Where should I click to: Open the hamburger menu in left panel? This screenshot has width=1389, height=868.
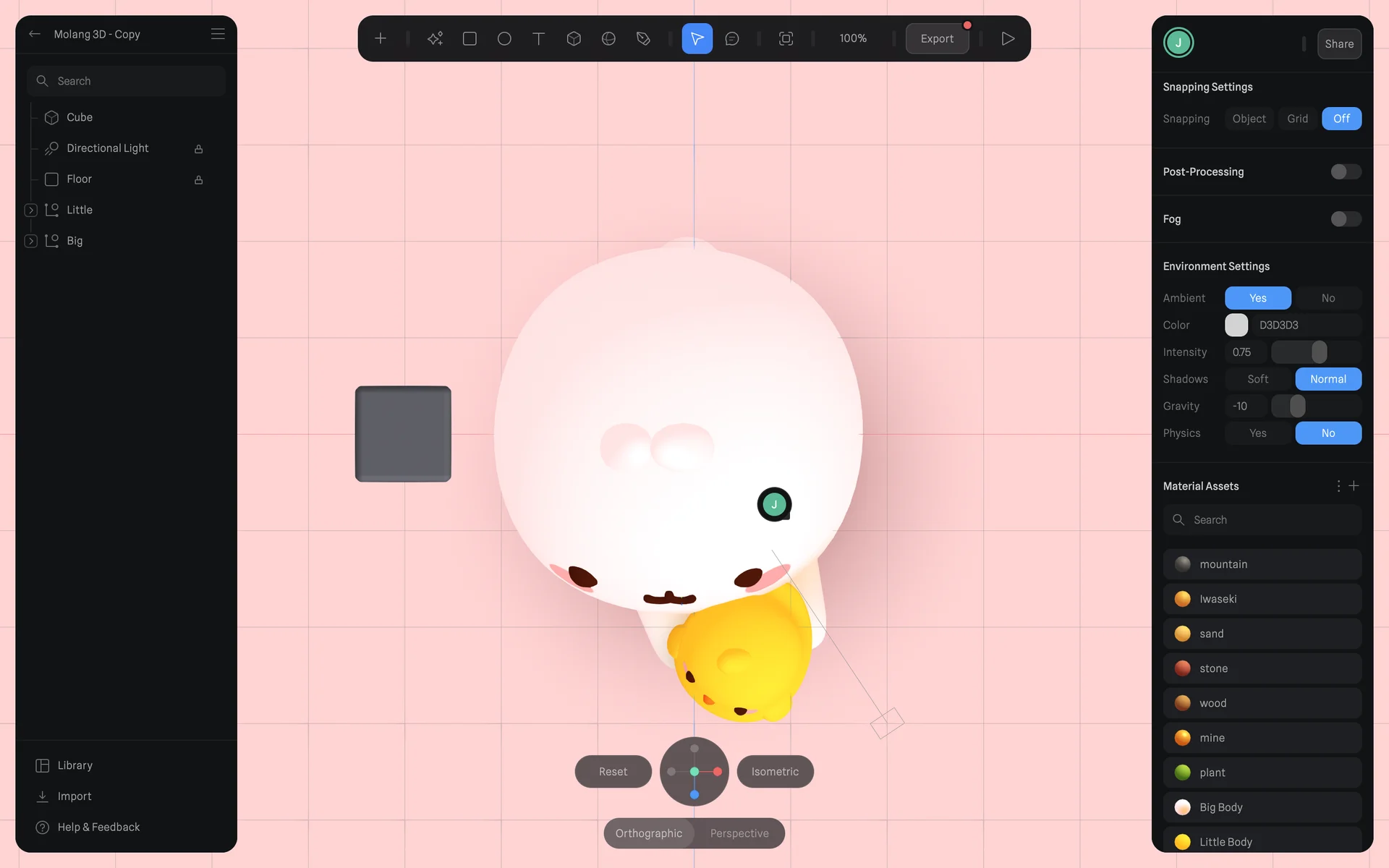click(x=218, y=34)
